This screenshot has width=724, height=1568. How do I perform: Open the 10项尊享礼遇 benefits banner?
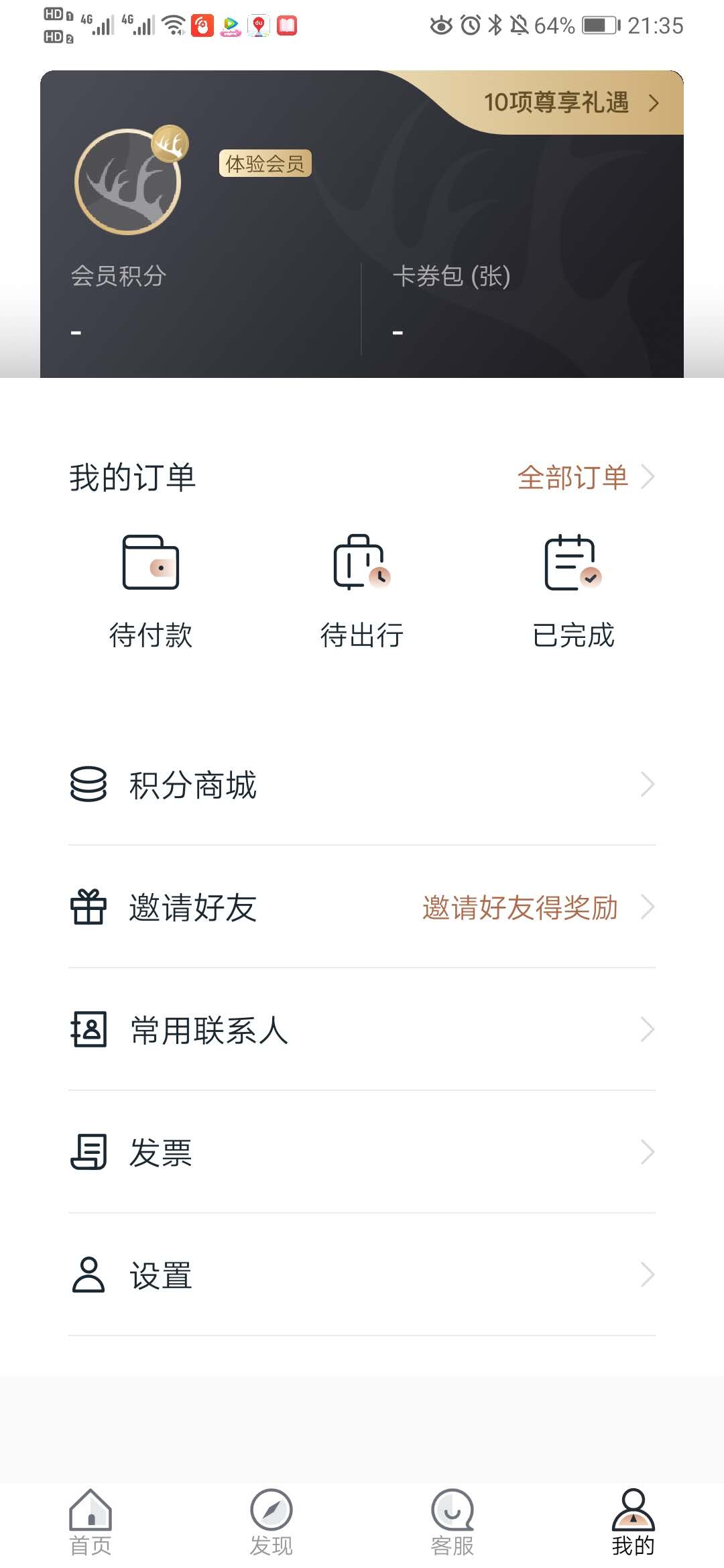570,103
